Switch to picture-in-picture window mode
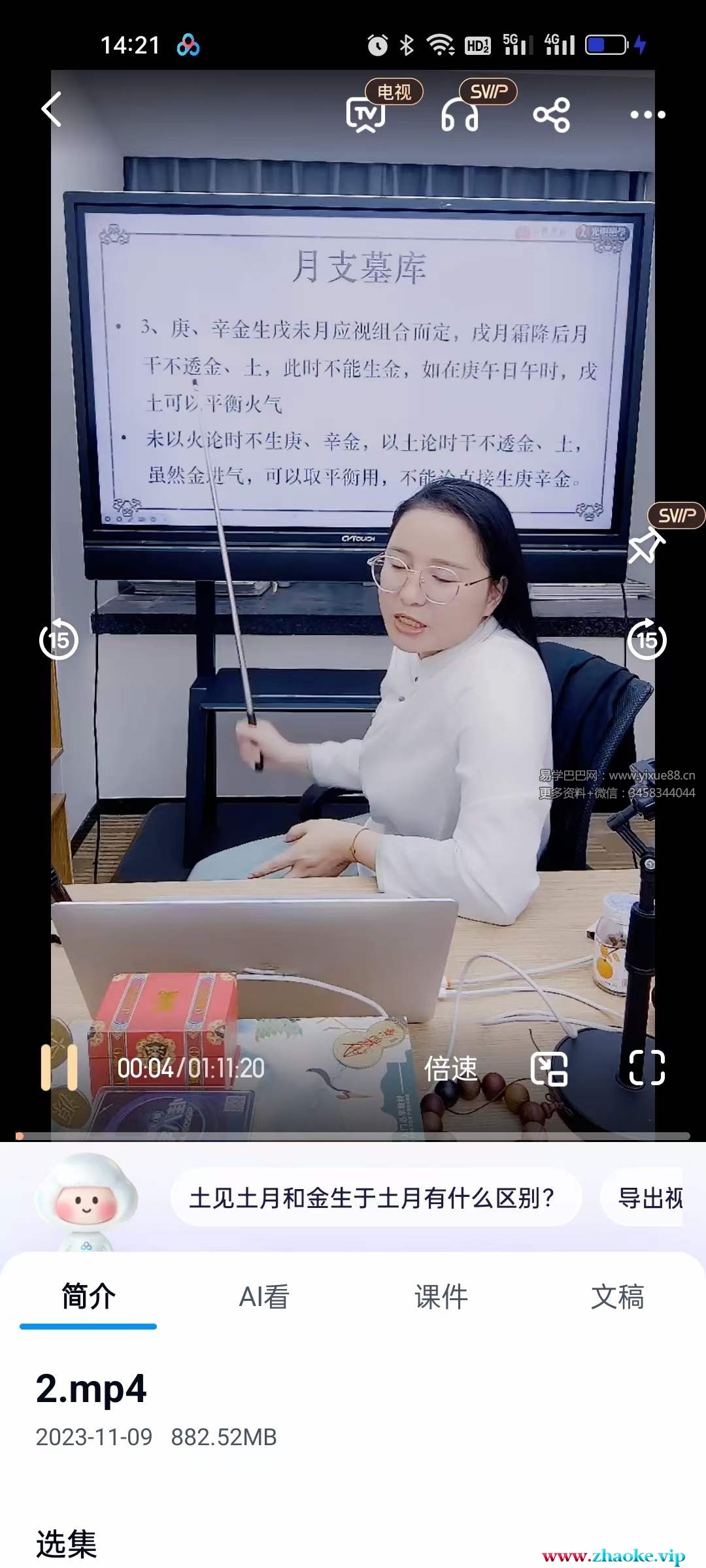This screenshot has width=706, height=1568. coord(548,1069)
